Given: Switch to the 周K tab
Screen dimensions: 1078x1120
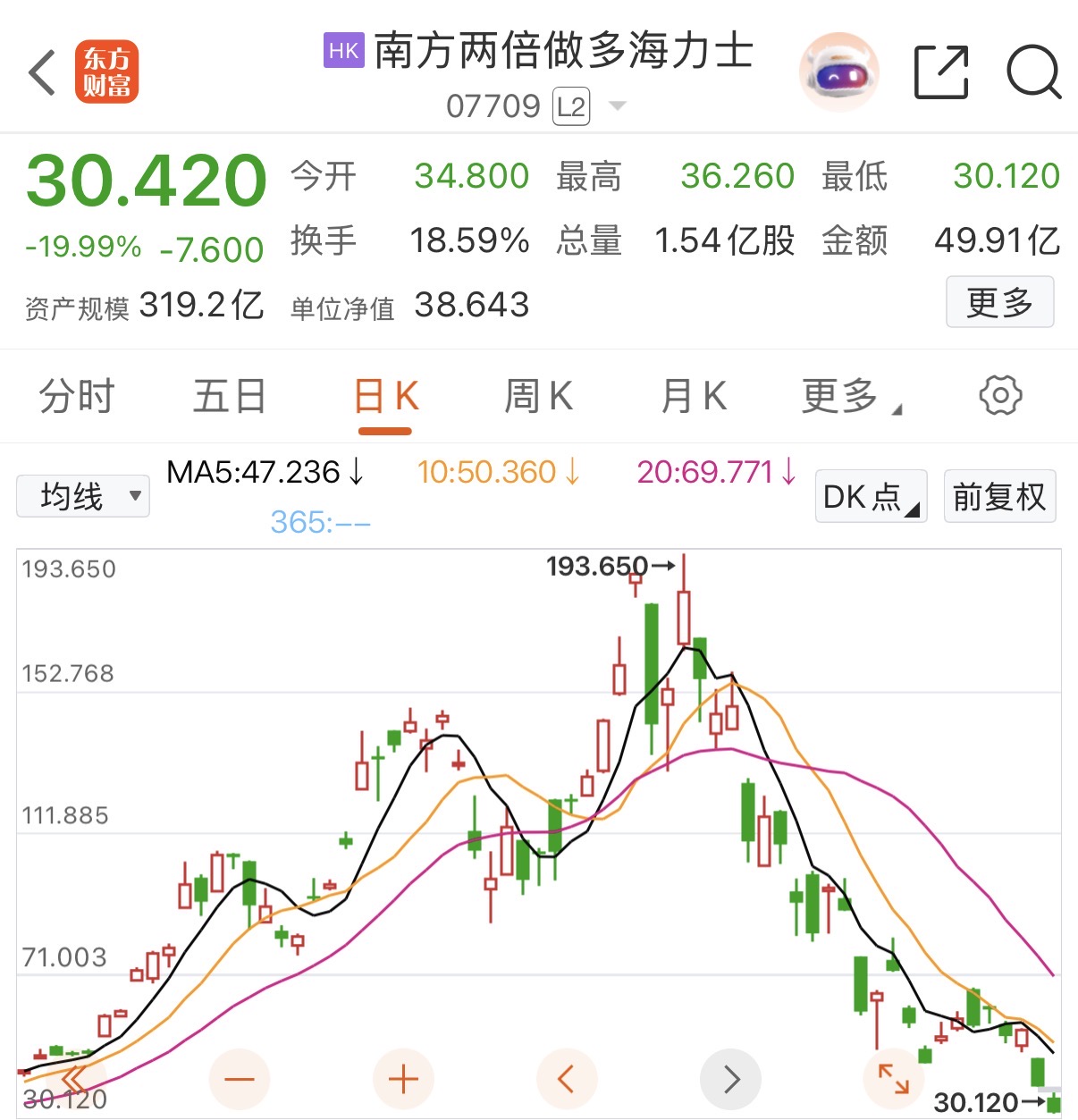Looking at the screenshot, I should [538, 396].
